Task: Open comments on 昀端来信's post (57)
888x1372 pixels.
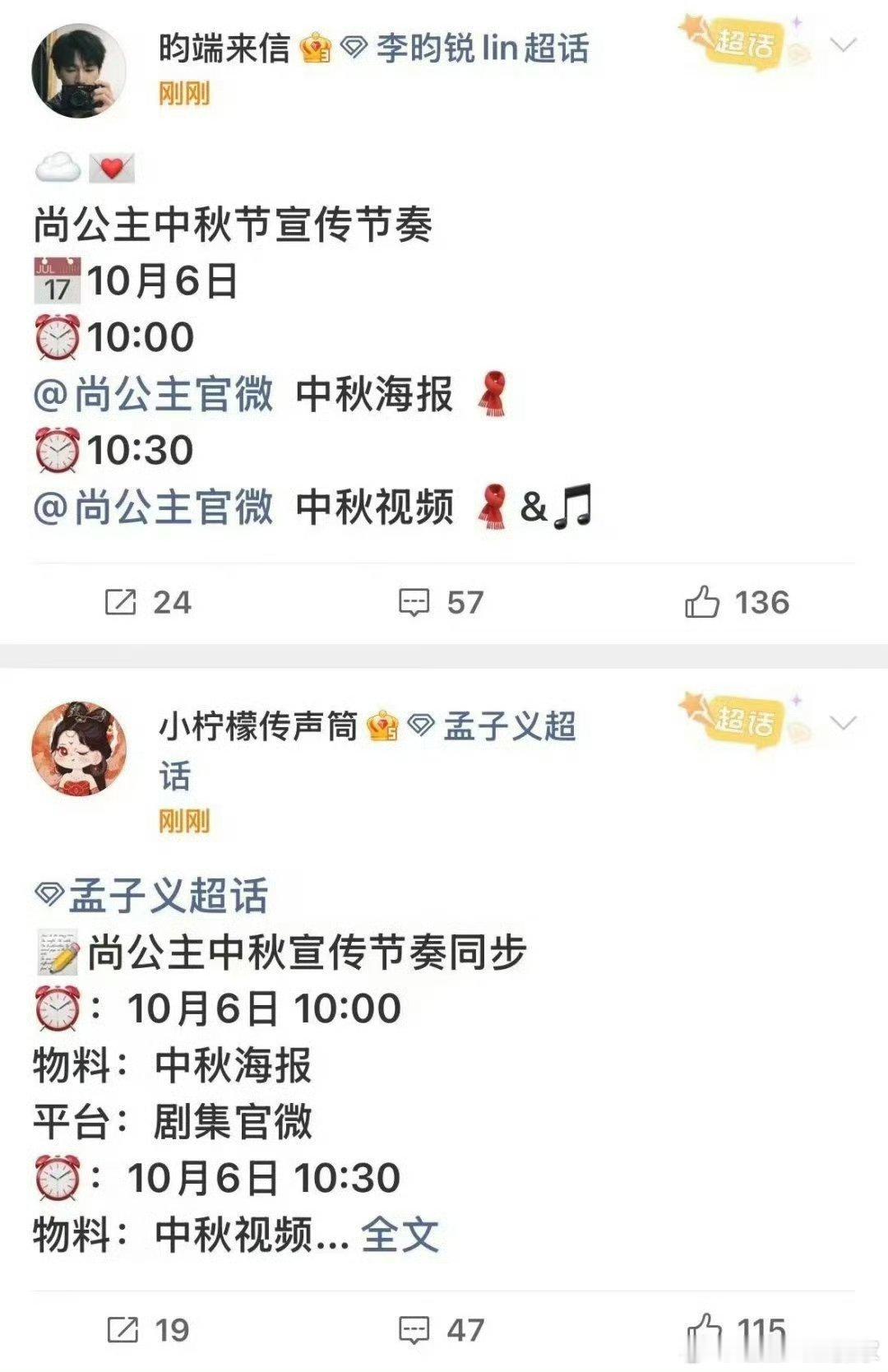Action: [441, 602]
